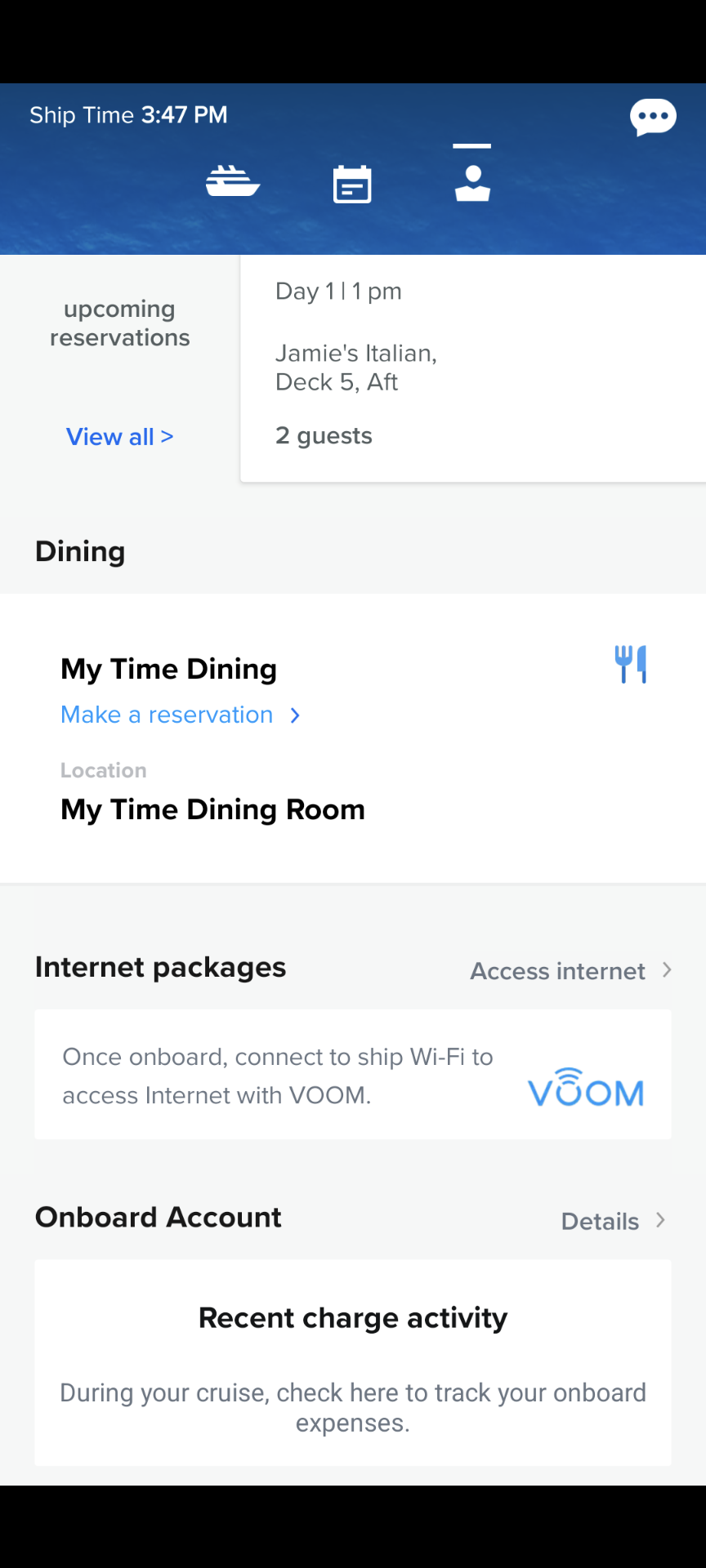Switch to the ship tab

233,181
